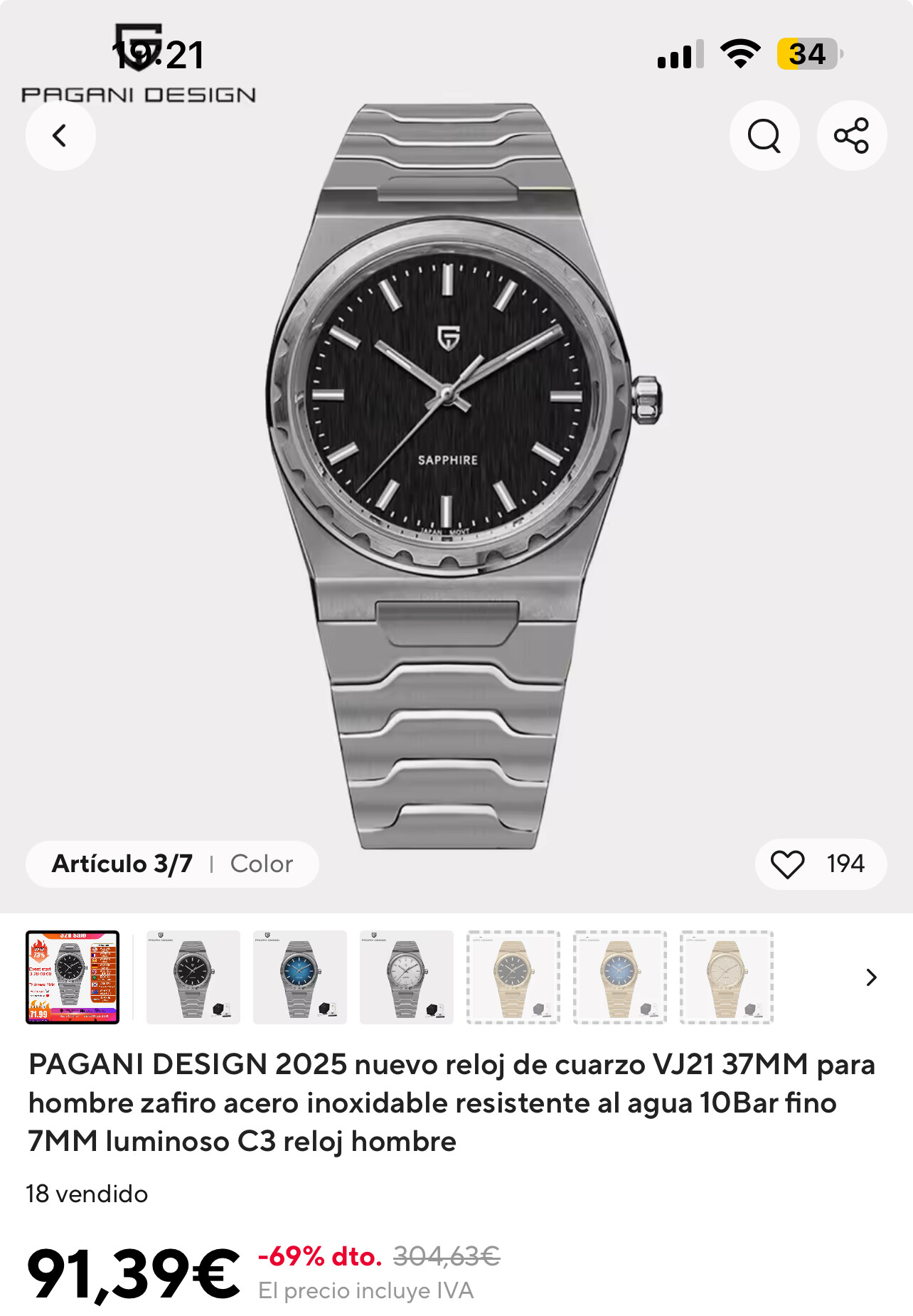Viewport: 913px width, 1316px height.
Task: Go back using the top-left arrow
Action: pyautogui.click(x=60, y=135)
